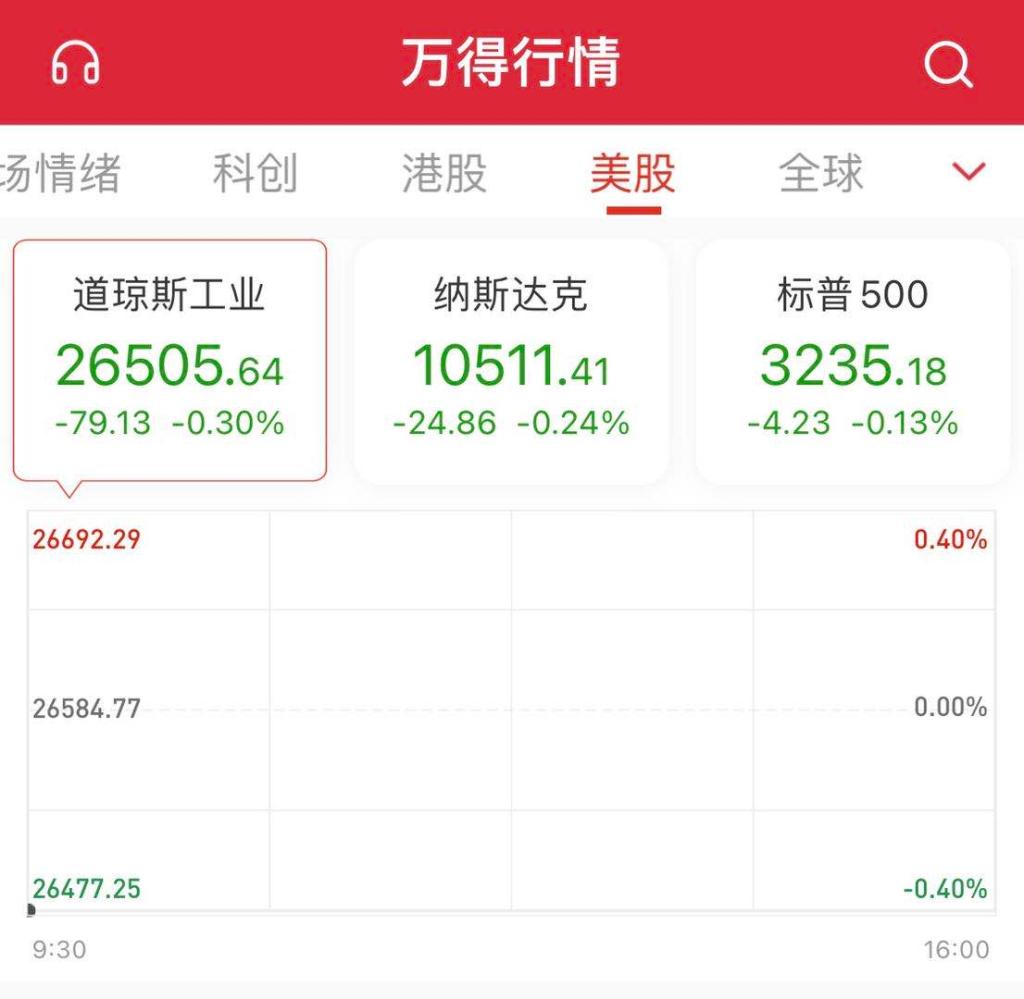Select the 美股 tab
Viewport: 1024px width, 999px height.
coord(632,173)
